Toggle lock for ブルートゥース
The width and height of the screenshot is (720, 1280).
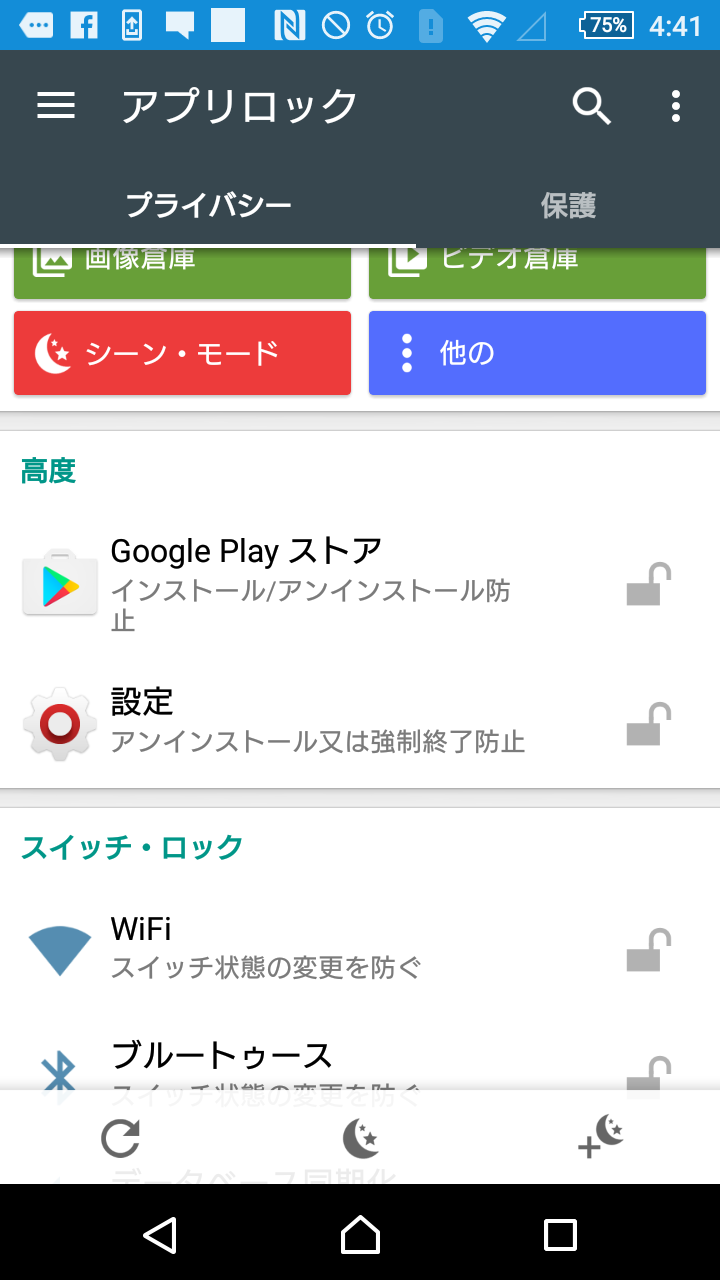pos(648,1072)
